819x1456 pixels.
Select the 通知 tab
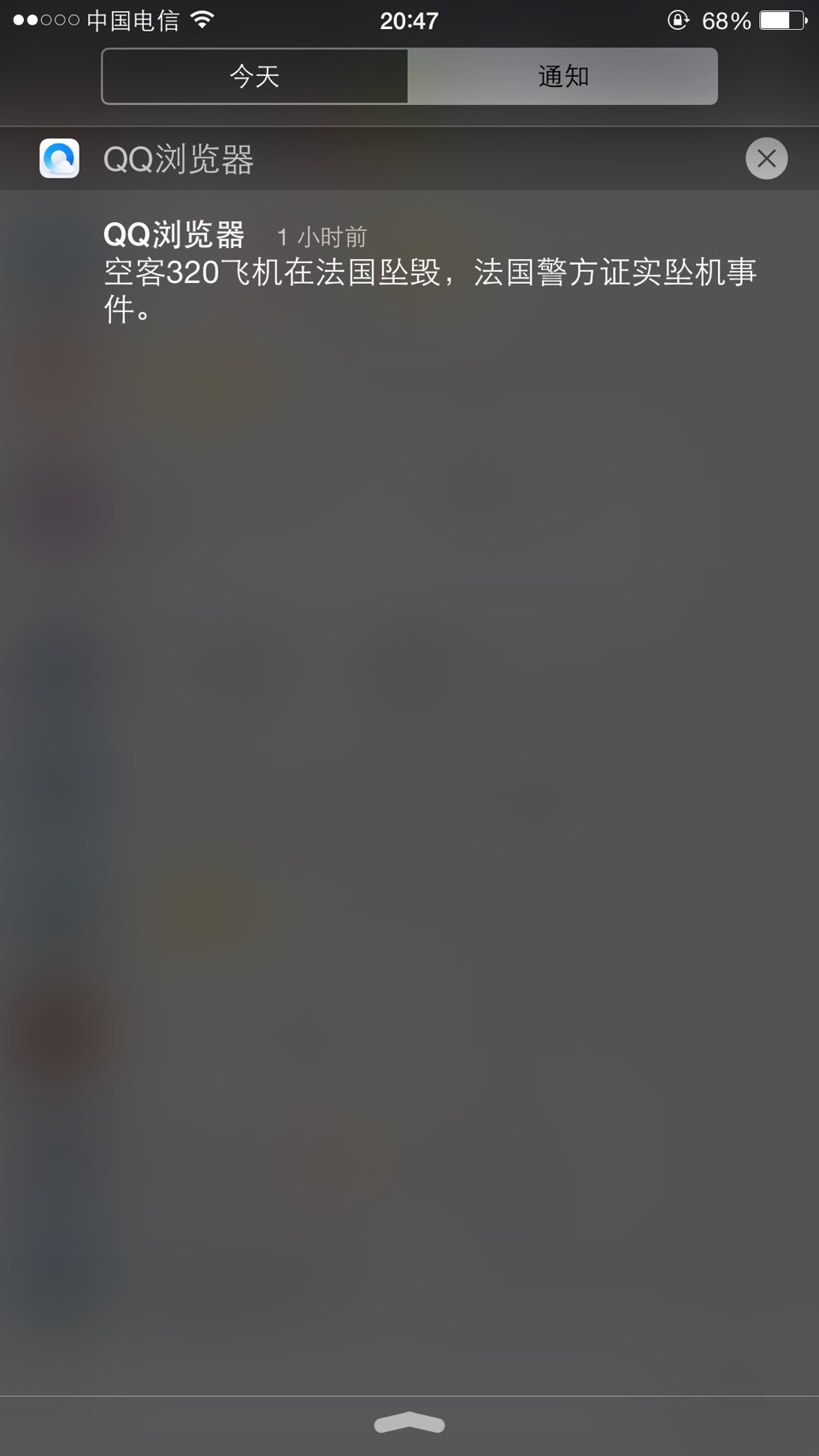[563, 77]
